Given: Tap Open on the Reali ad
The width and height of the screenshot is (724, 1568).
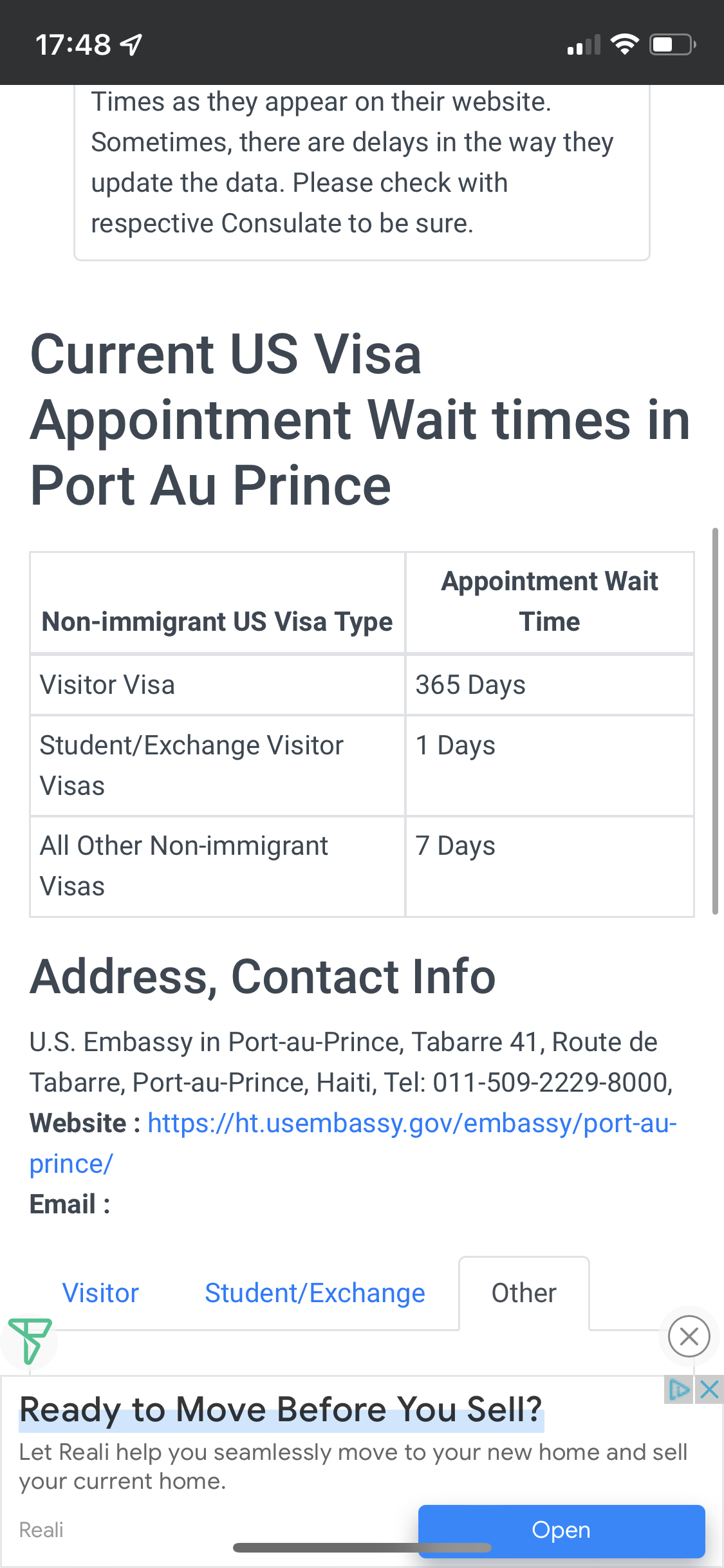Looking at the screenshot, I should pos(561,1530).
